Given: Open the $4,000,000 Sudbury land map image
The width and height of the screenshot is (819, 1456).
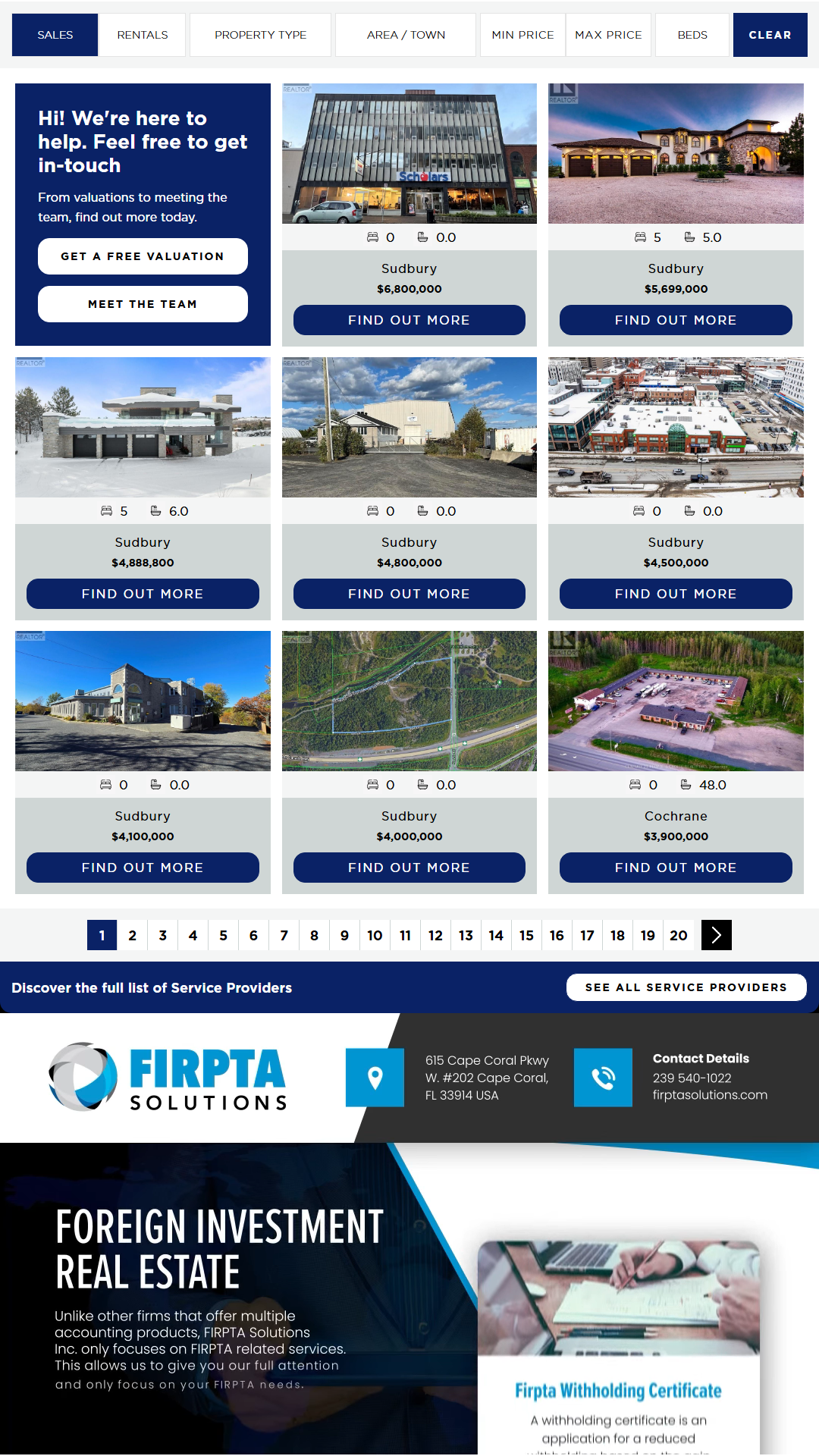Looking at the screenshot, I should tap(409, 701).
